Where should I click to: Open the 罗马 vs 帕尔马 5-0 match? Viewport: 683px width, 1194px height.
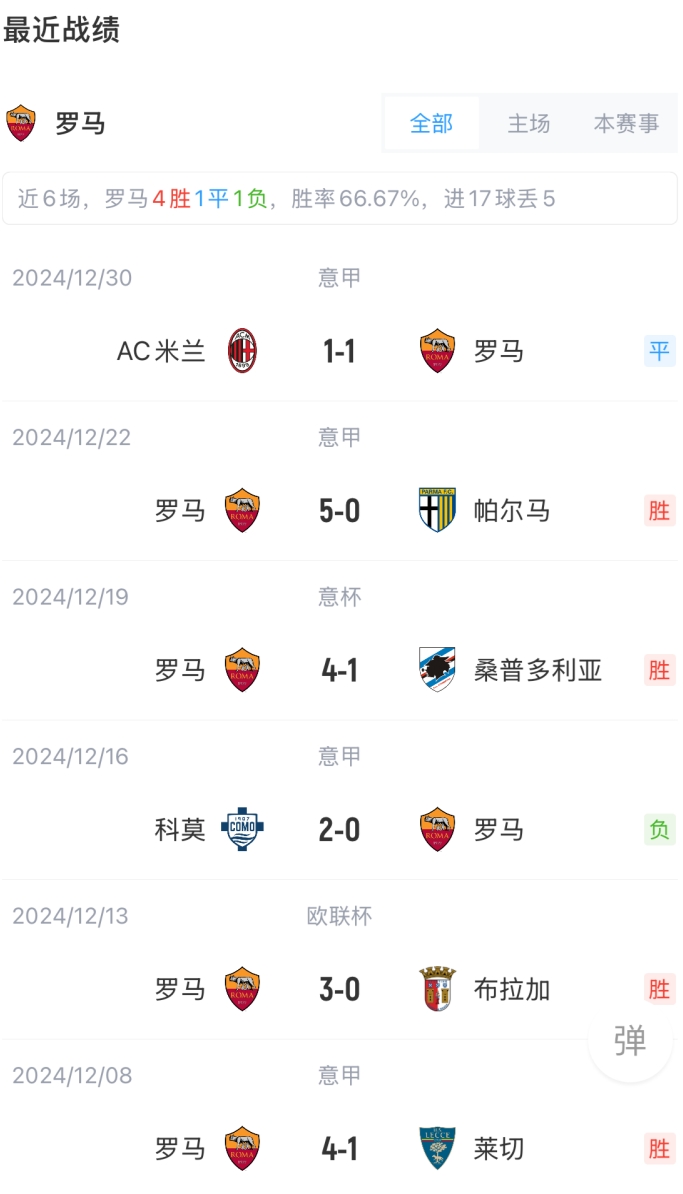(x=340, y=511)
